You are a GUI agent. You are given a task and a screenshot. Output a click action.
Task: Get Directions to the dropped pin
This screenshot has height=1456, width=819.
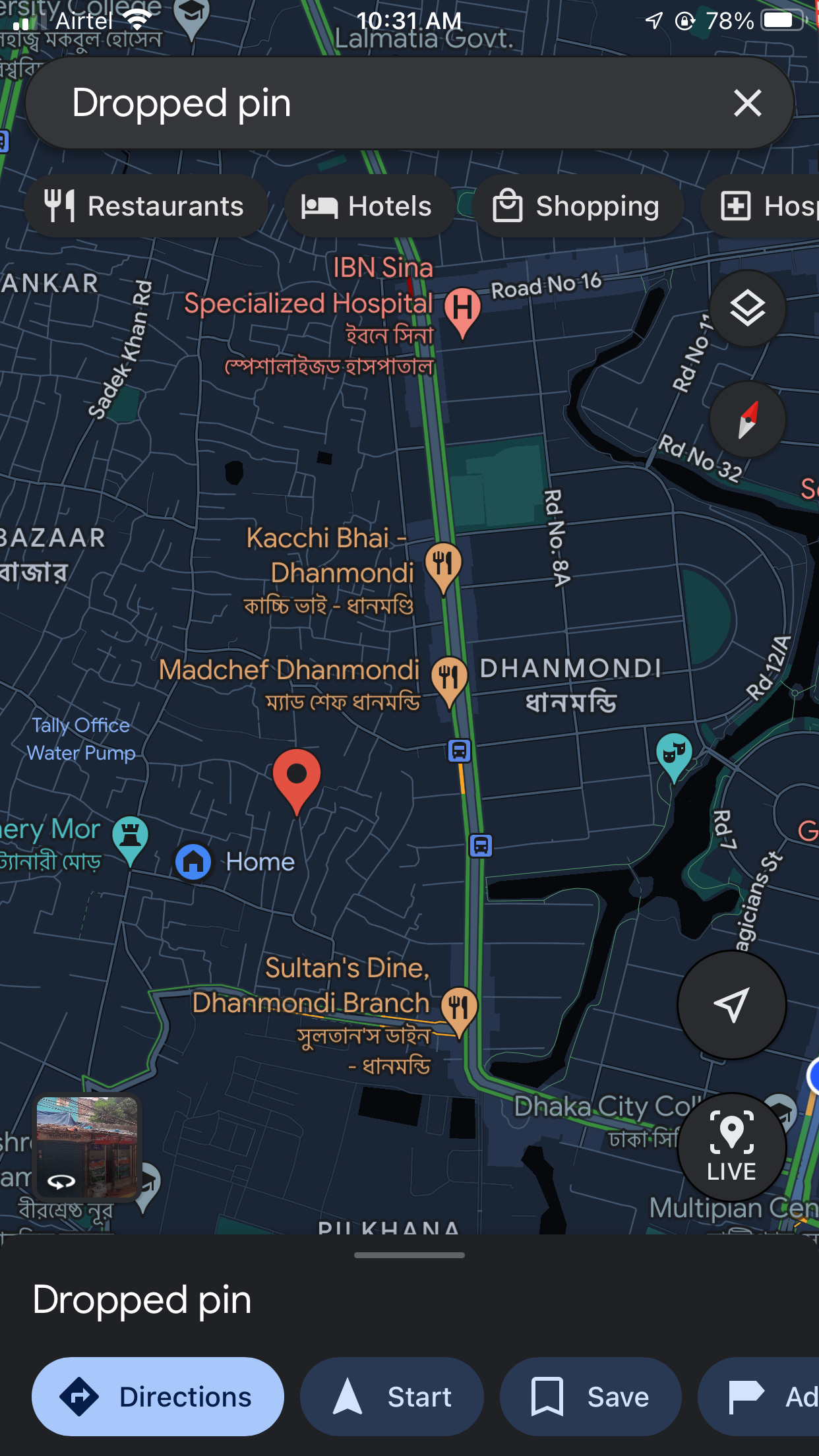pos(158,1397)
